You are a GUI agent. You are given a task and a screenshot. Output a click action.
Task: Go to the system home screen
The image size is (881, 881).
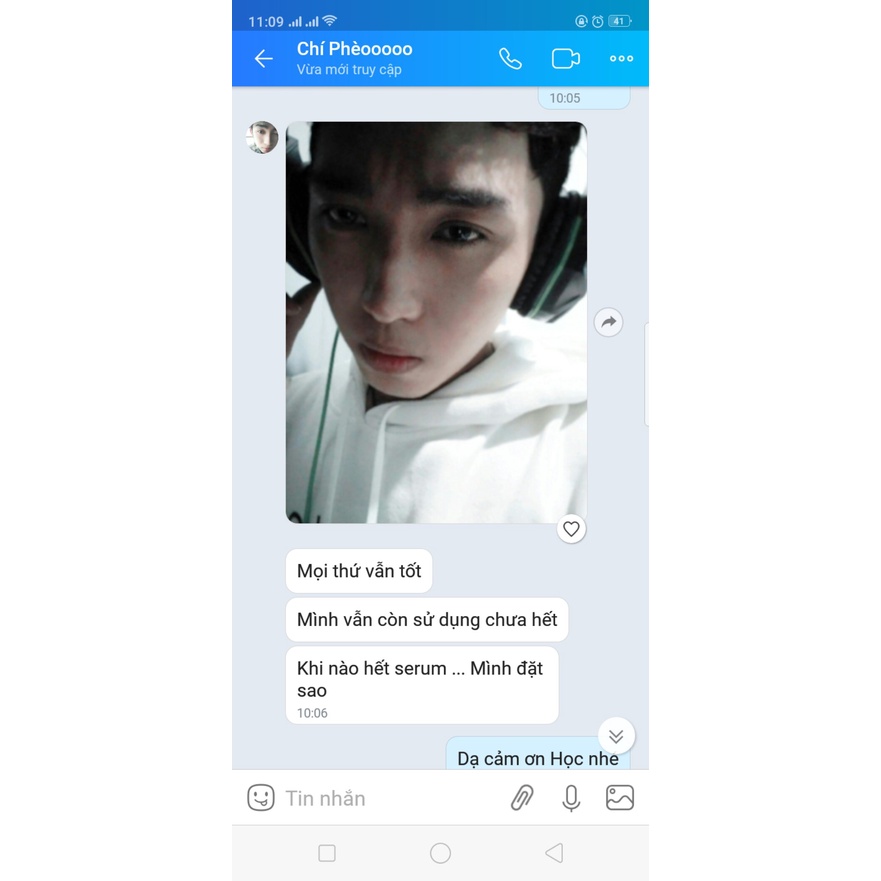click(x=440, y=853)
